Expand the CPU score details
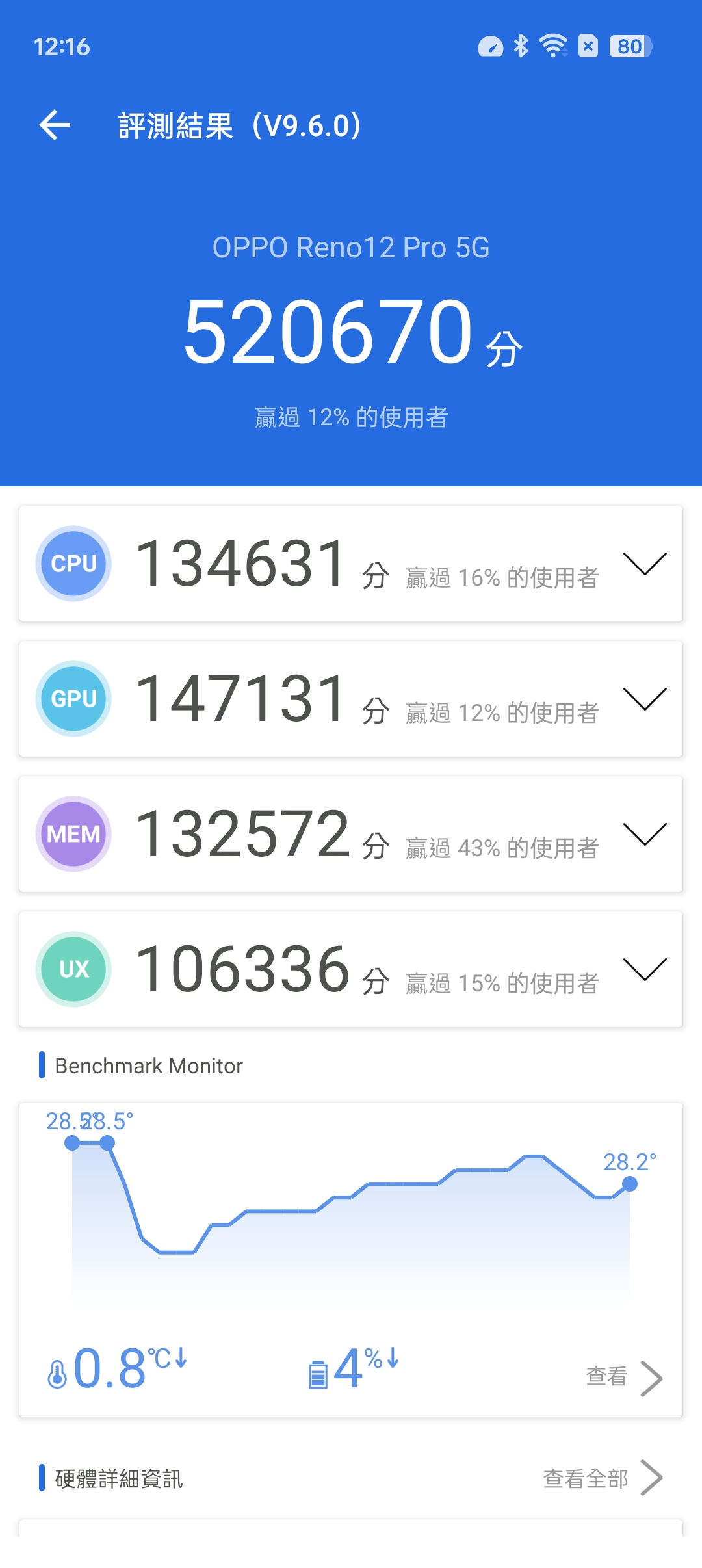 coord(644,564)
